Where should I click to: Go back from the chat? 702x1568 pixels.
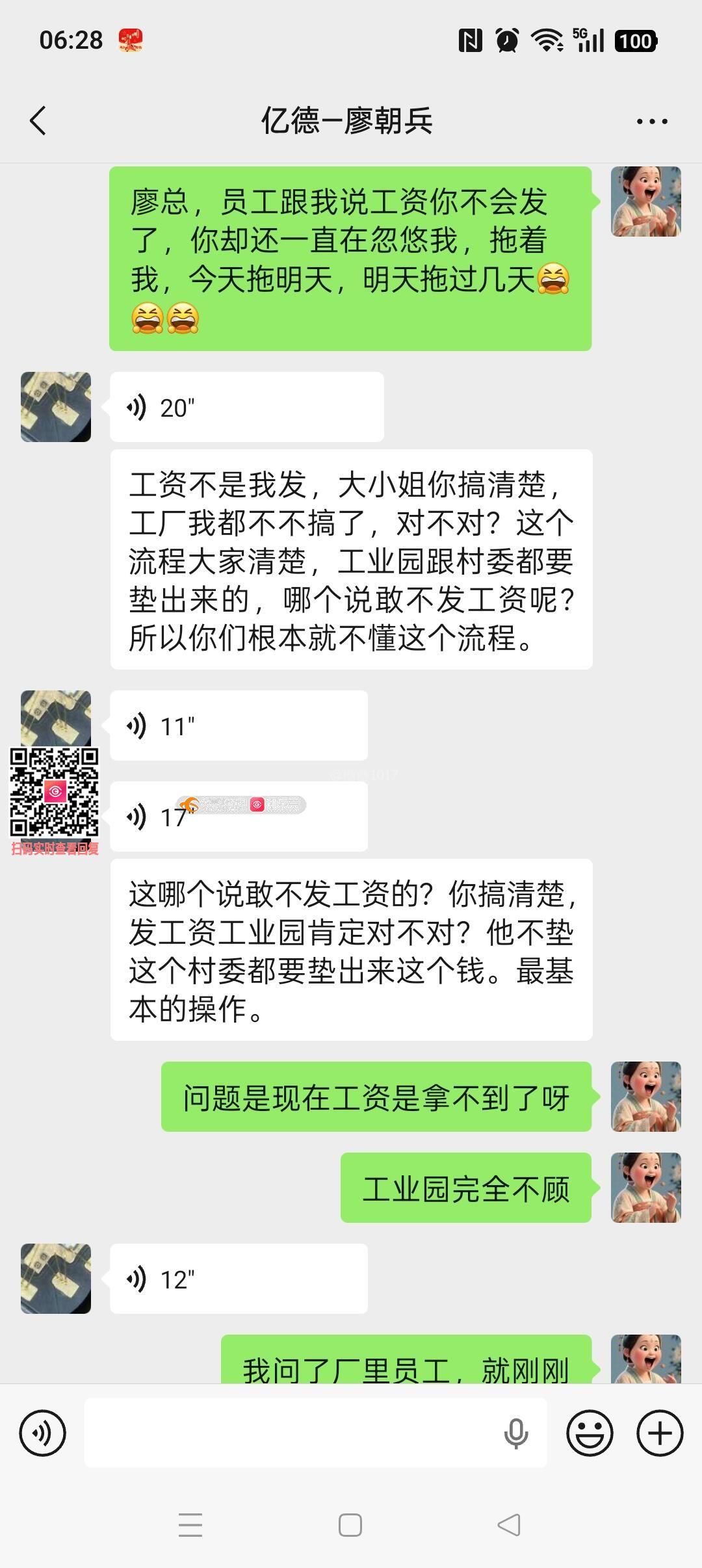point(38,121)
